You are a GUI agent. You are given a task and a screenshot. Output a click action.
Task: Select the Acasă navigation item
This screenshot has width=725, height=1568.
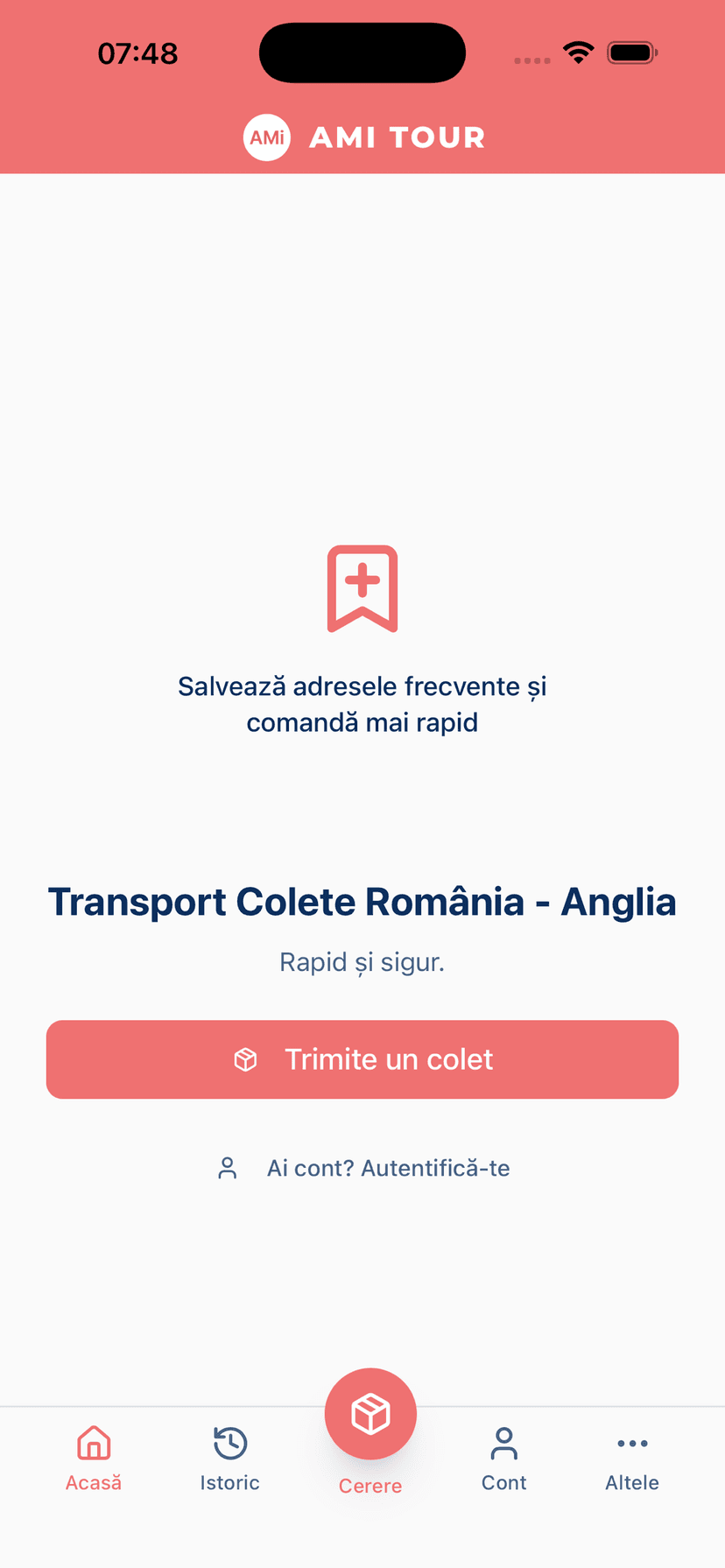(x=93, y=1482)
